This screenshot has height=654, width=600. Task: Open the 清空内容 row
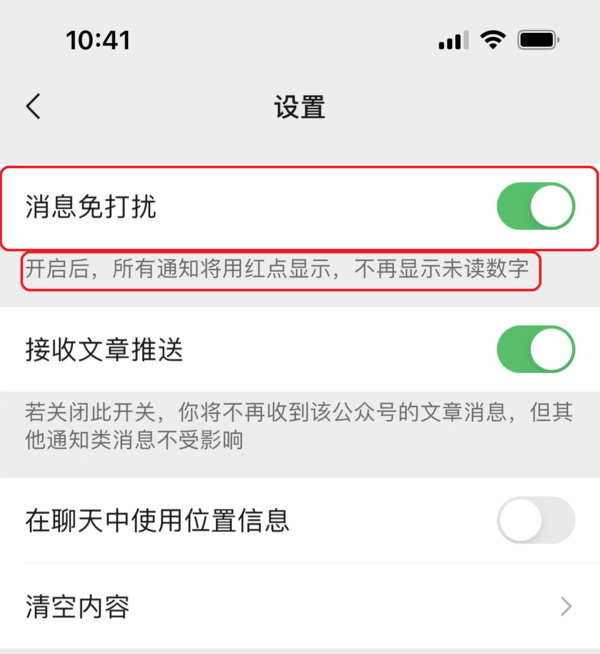point(300,606)
